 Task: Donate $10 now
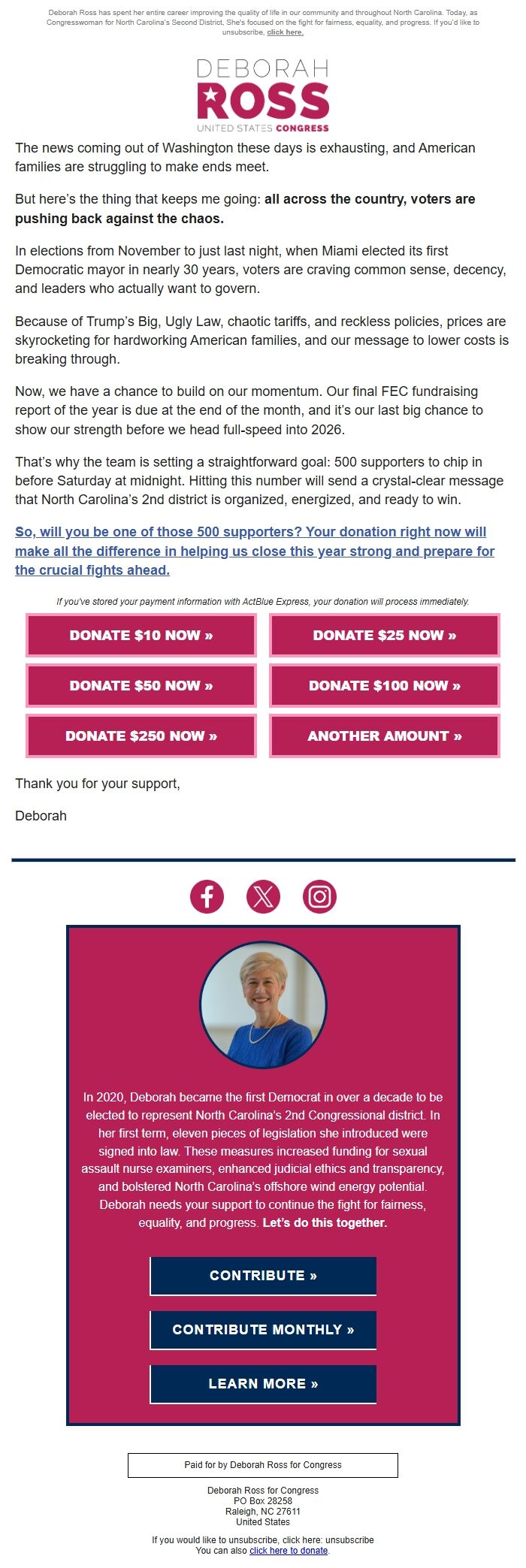(141, 636)
